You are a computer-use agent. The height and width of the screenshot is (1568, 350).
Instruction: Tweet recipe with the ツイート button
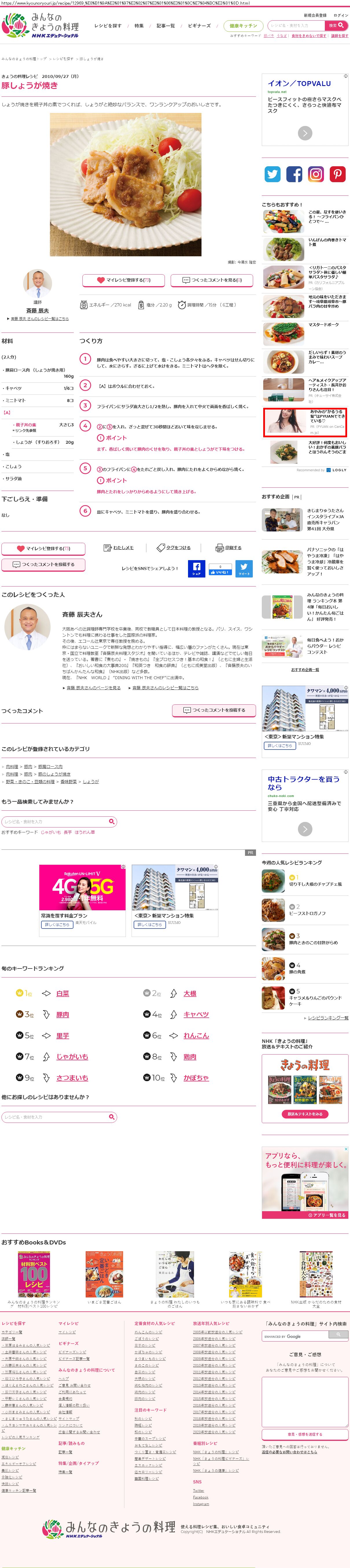[244, 569]
